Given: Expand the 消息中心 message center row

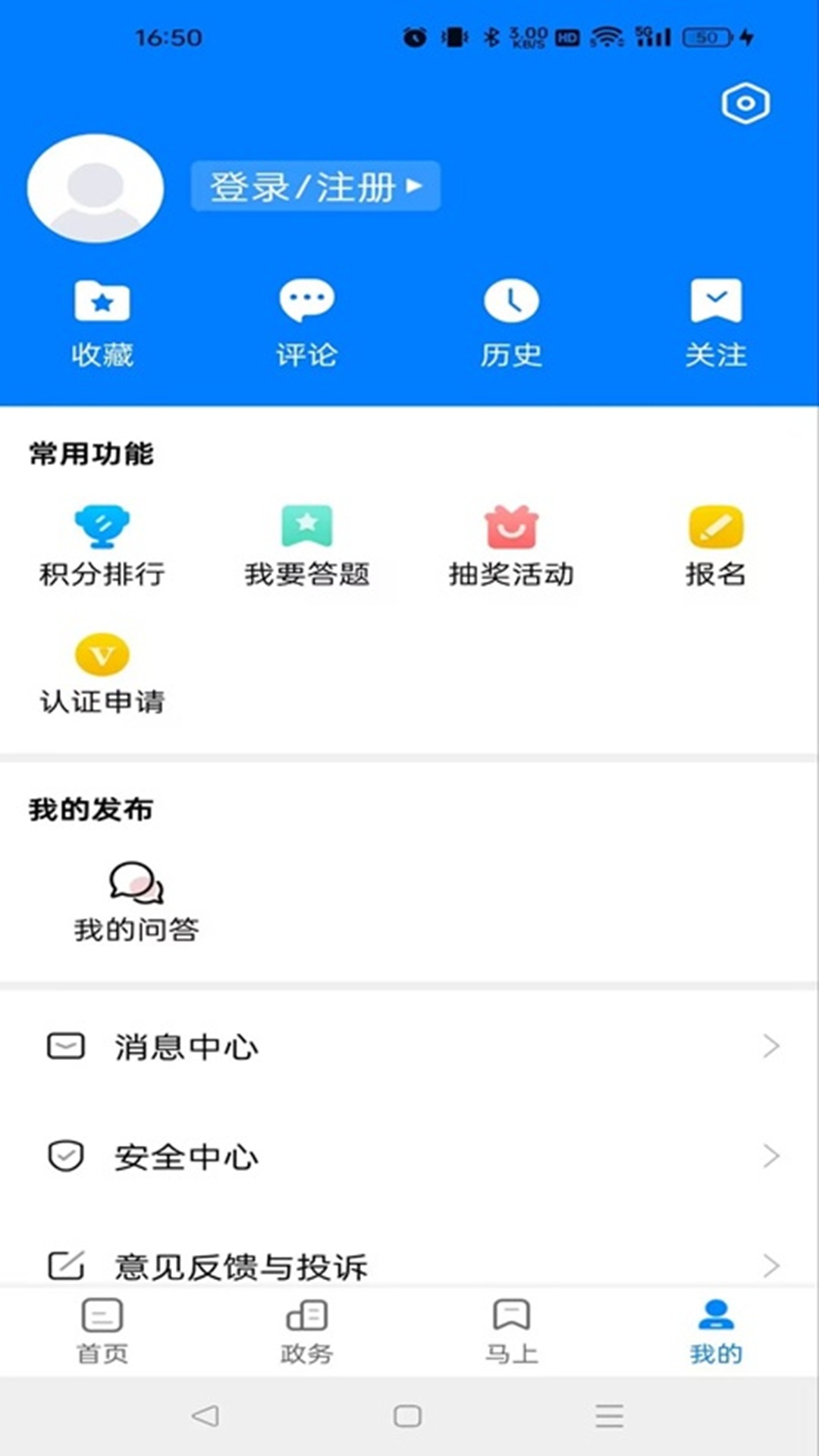Looking at the screenshot, I should coord(409,1046).
